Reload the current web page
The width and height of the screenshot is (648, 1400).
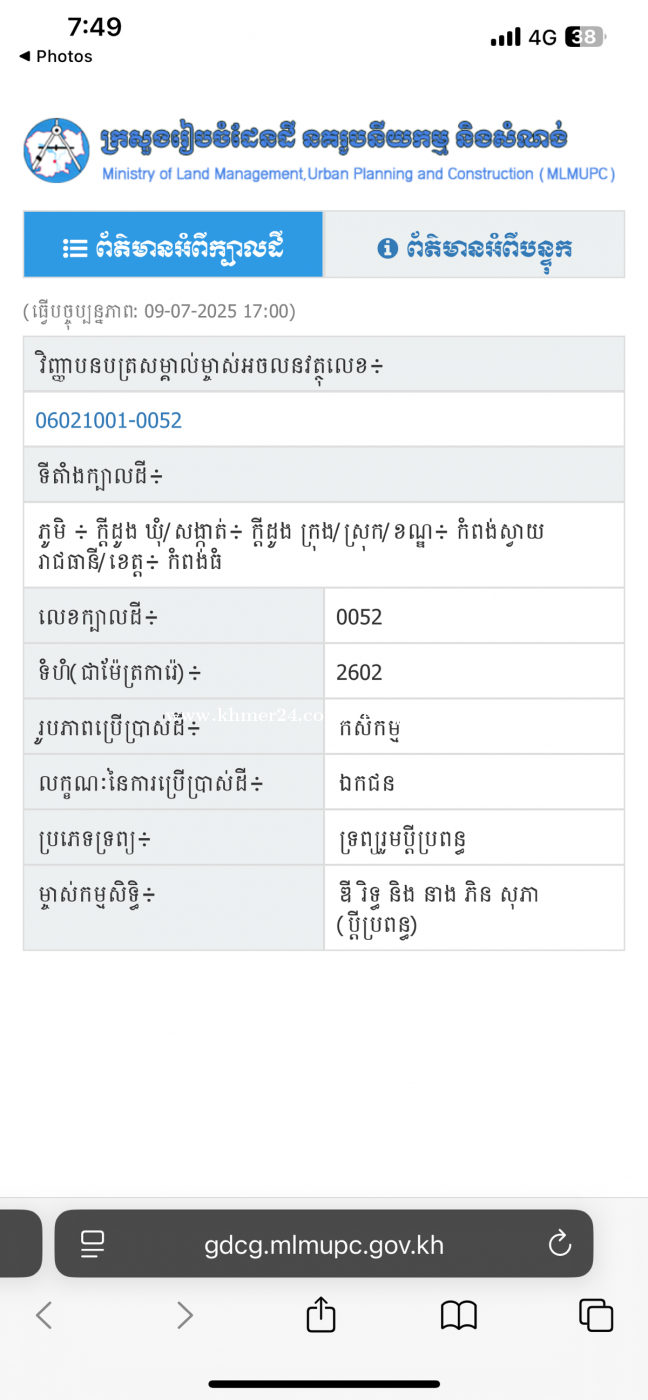559,1244
